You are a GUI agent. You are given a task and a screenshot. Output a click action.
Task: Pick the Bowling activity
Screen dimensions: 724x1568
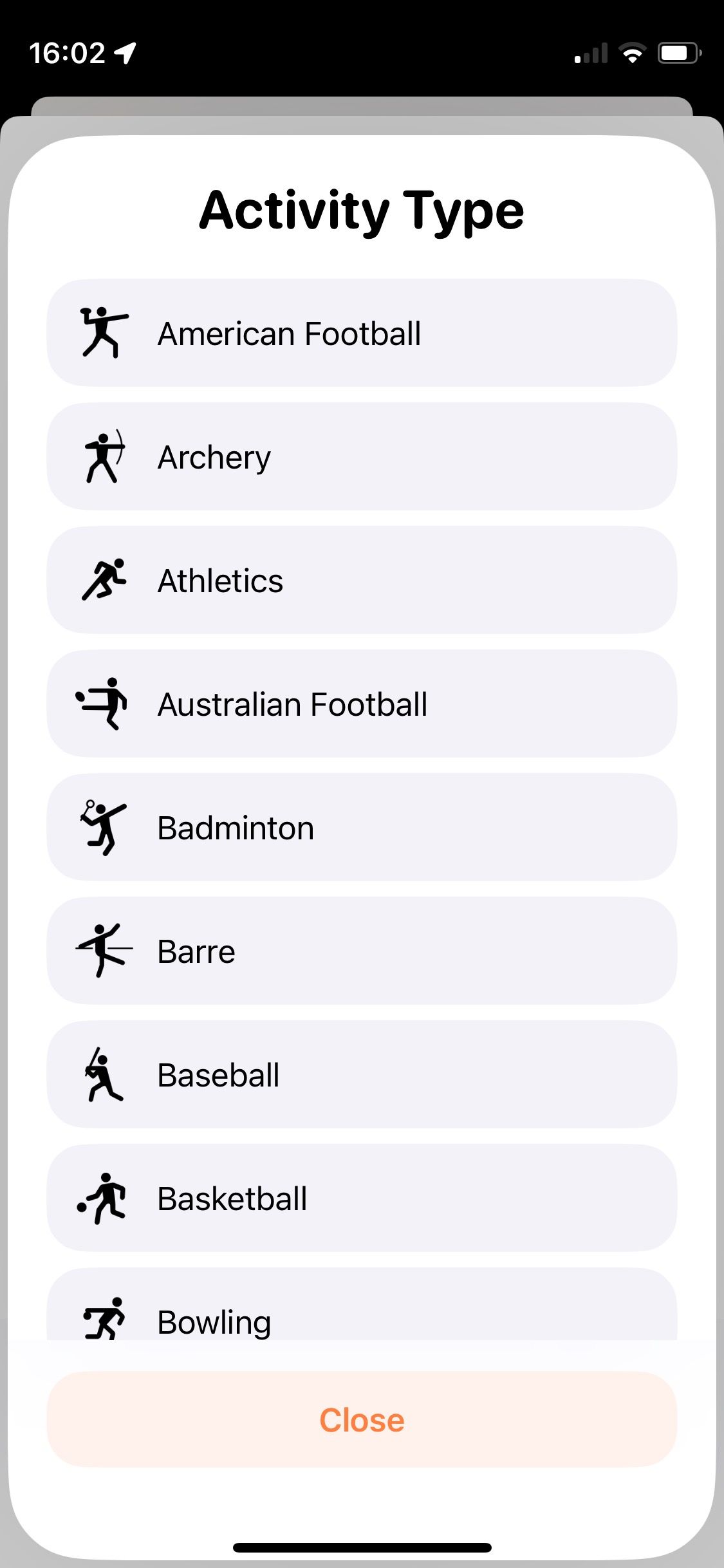tap(362, 1313)
